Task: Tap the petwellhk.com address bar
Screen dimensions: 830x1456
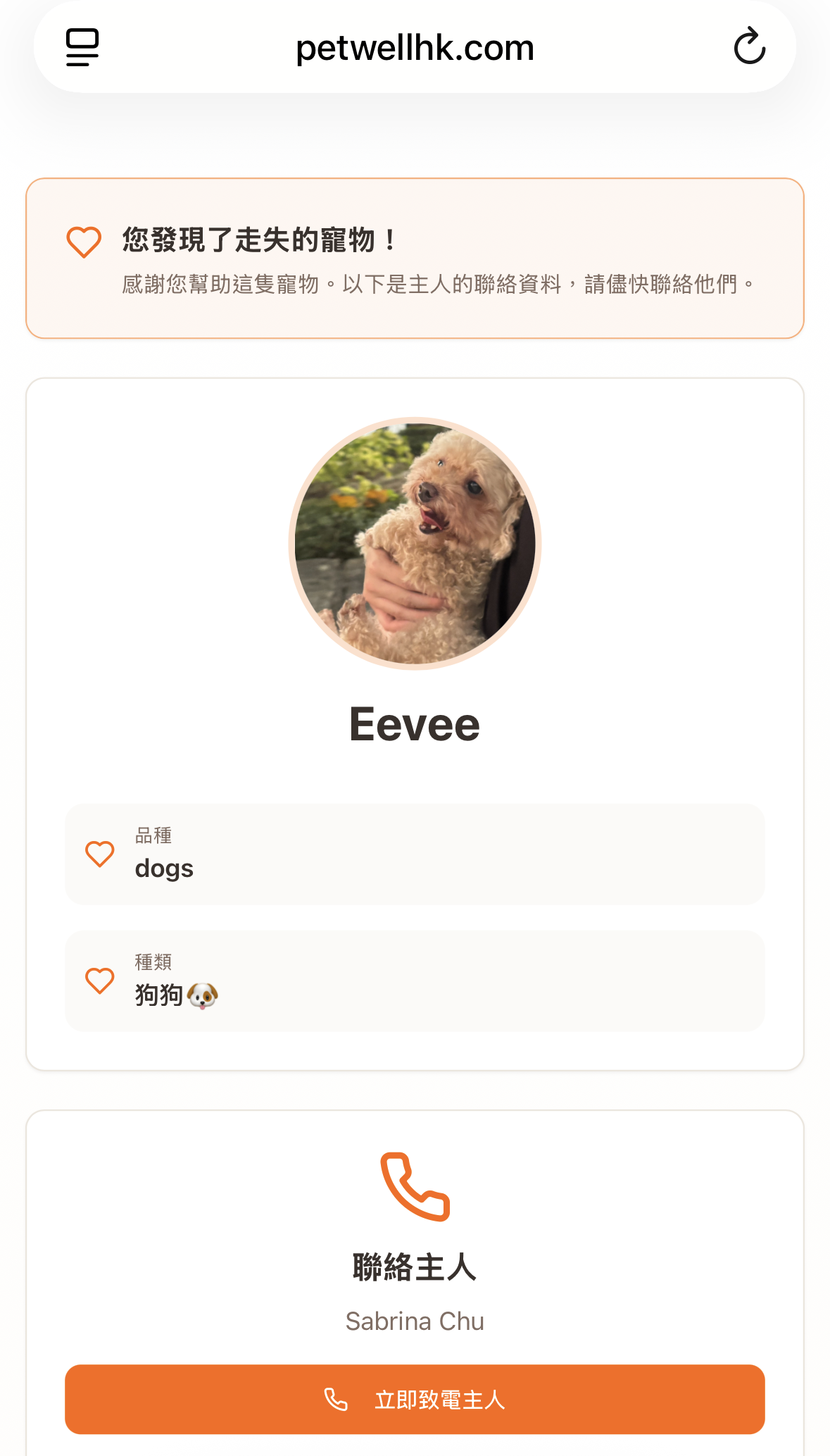Action: (415, 48)
